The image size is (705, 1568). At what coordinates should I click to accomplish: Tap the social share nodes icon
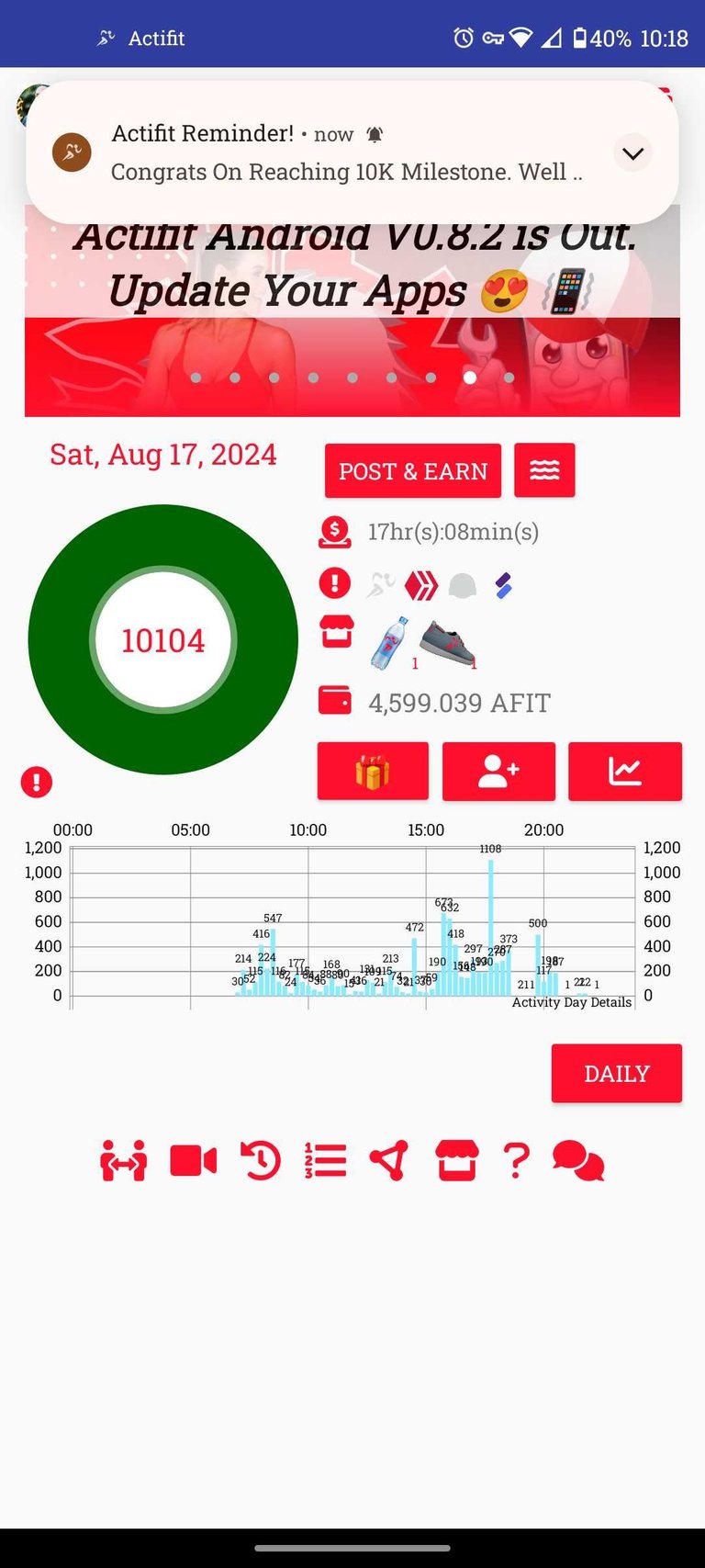tap(389, 1161)
